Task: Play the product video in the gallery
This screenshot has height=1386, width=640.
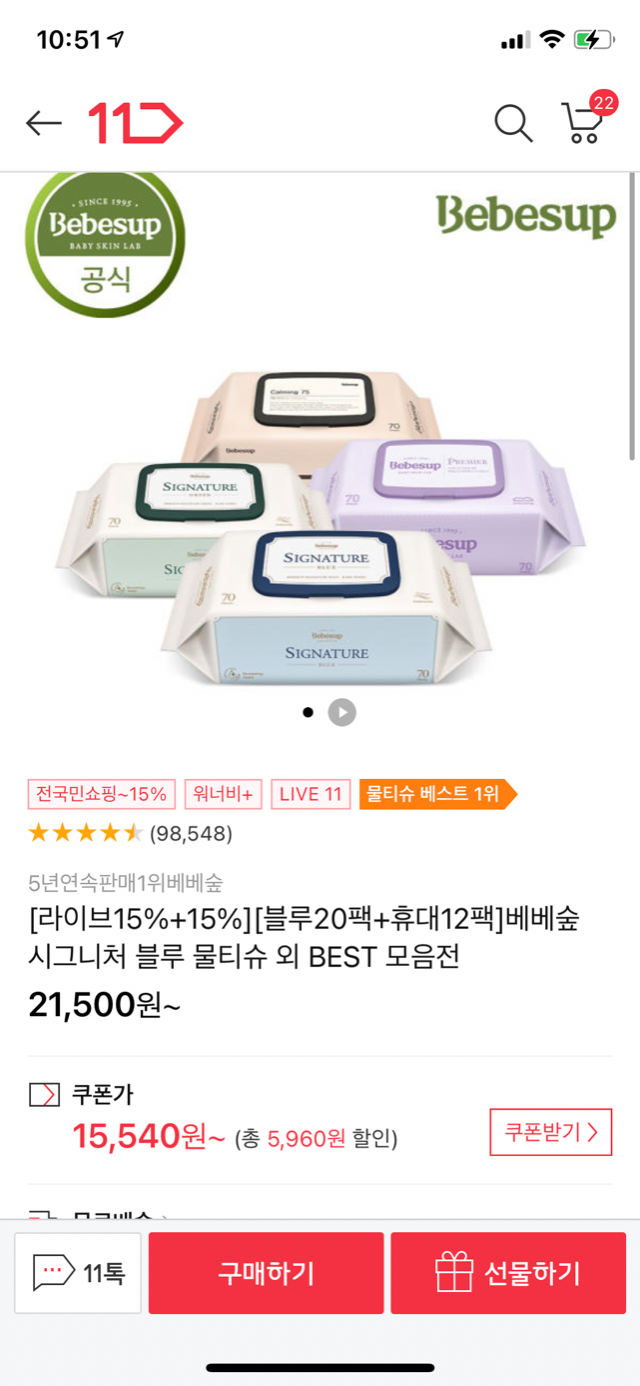Action: click(342, 712)
